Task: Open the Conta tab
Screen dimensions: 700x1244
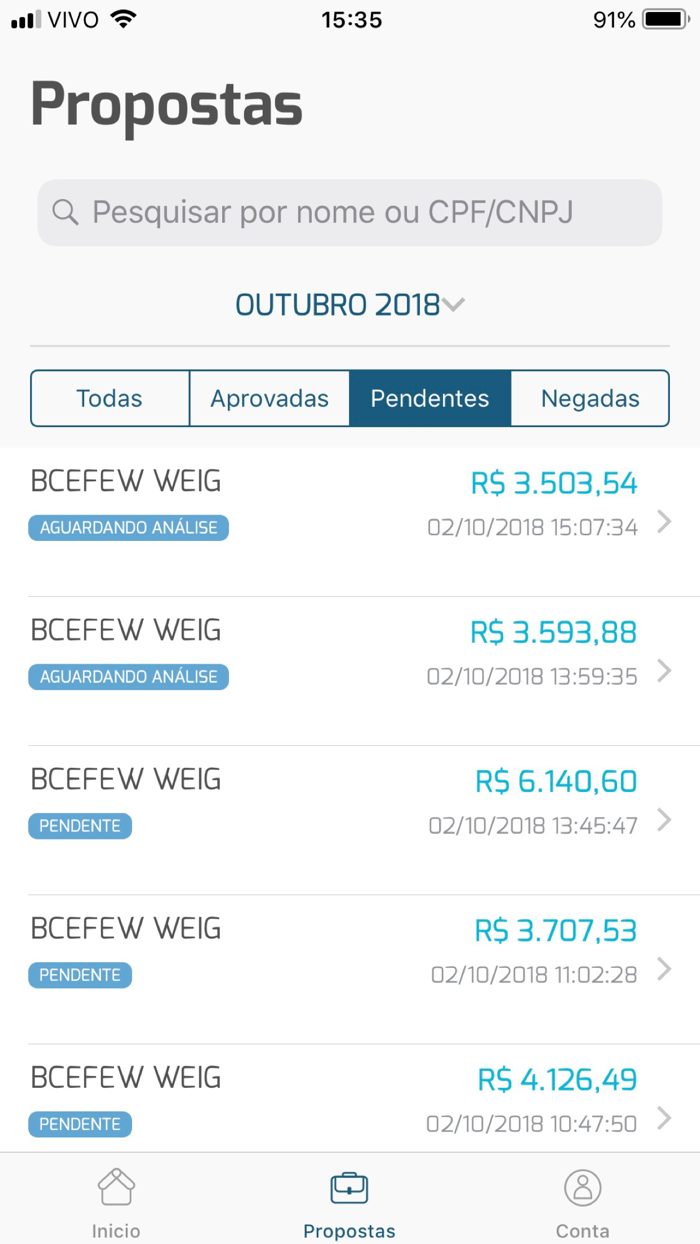Action: click(582, 1202)
